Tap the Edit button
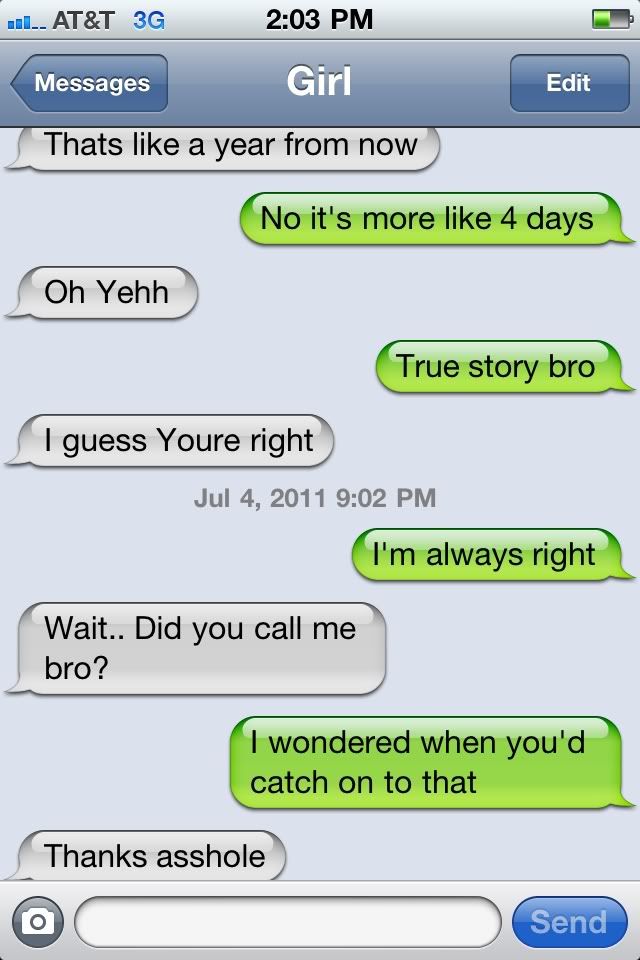 click(x=568, y=83)
